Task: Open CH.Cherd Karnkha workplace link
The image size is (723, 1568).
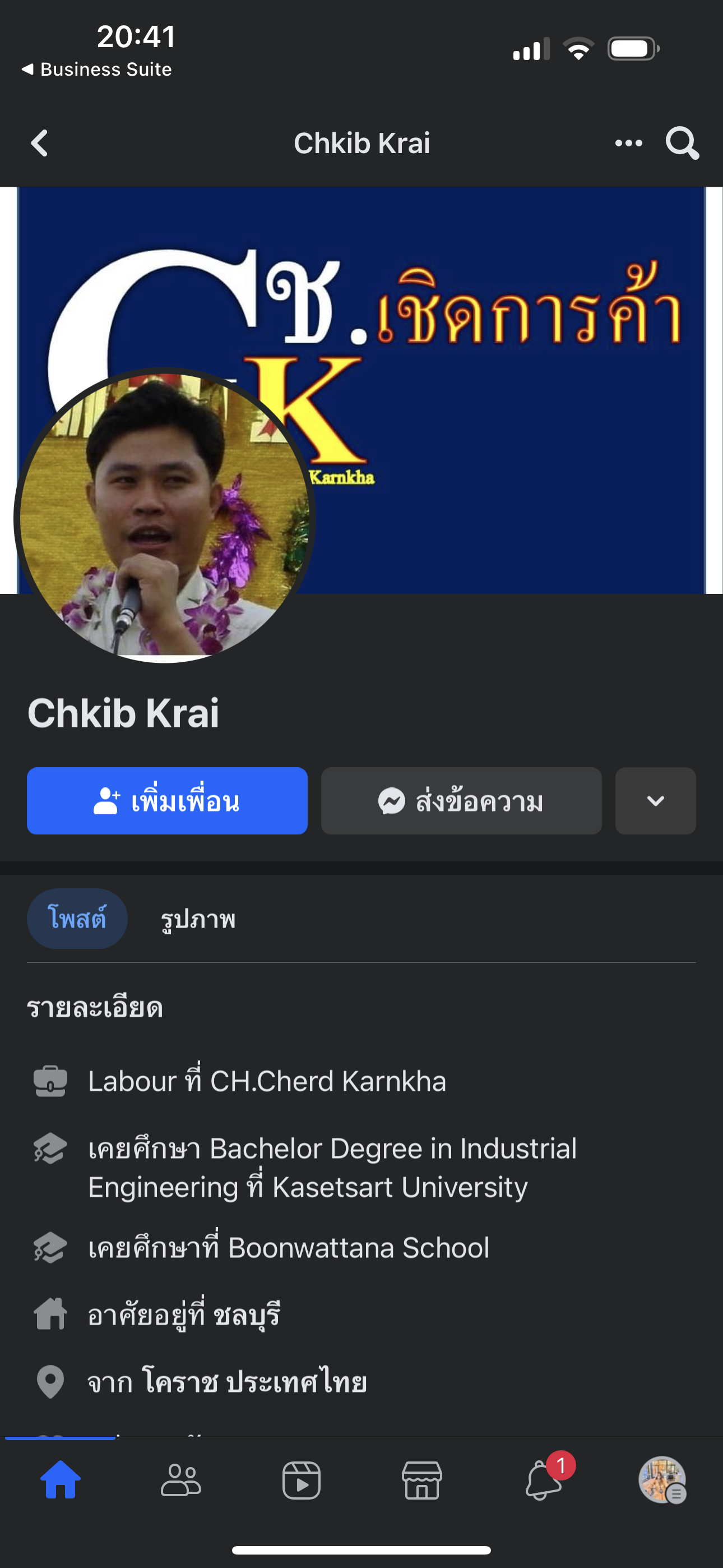Action: click(327, 1082)
